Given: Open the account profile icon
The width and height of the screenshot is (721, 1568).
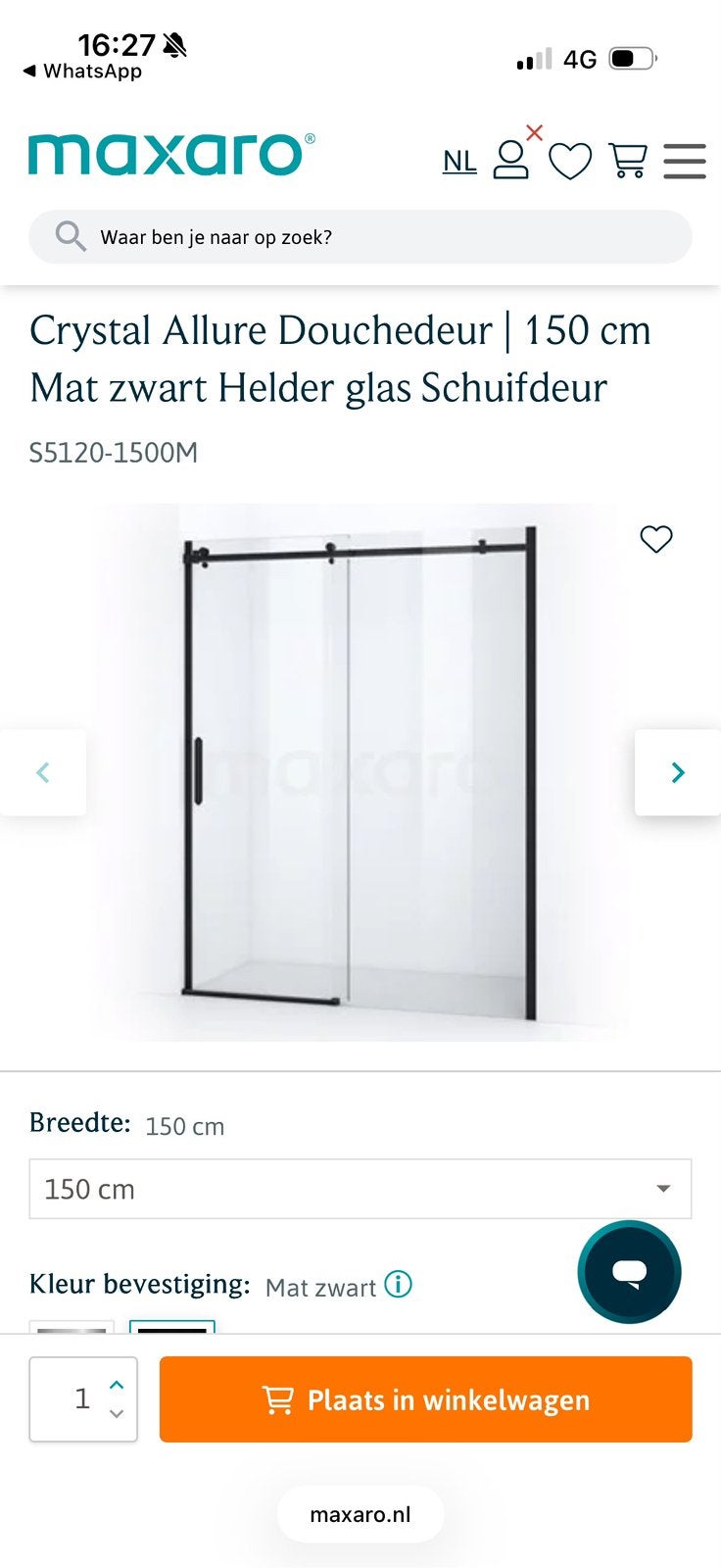Looking at the screenshot, I should pos(510,160).
